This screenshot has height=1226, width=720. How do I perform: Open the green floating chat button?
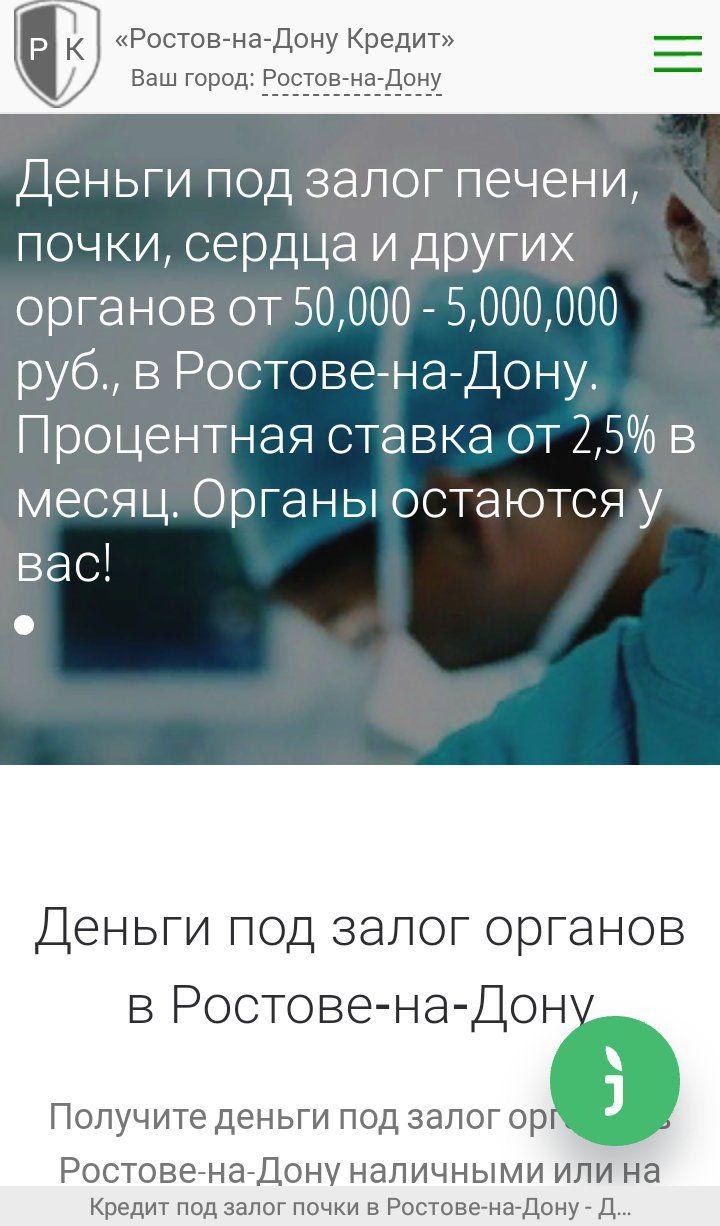(x=614, y=1081)
